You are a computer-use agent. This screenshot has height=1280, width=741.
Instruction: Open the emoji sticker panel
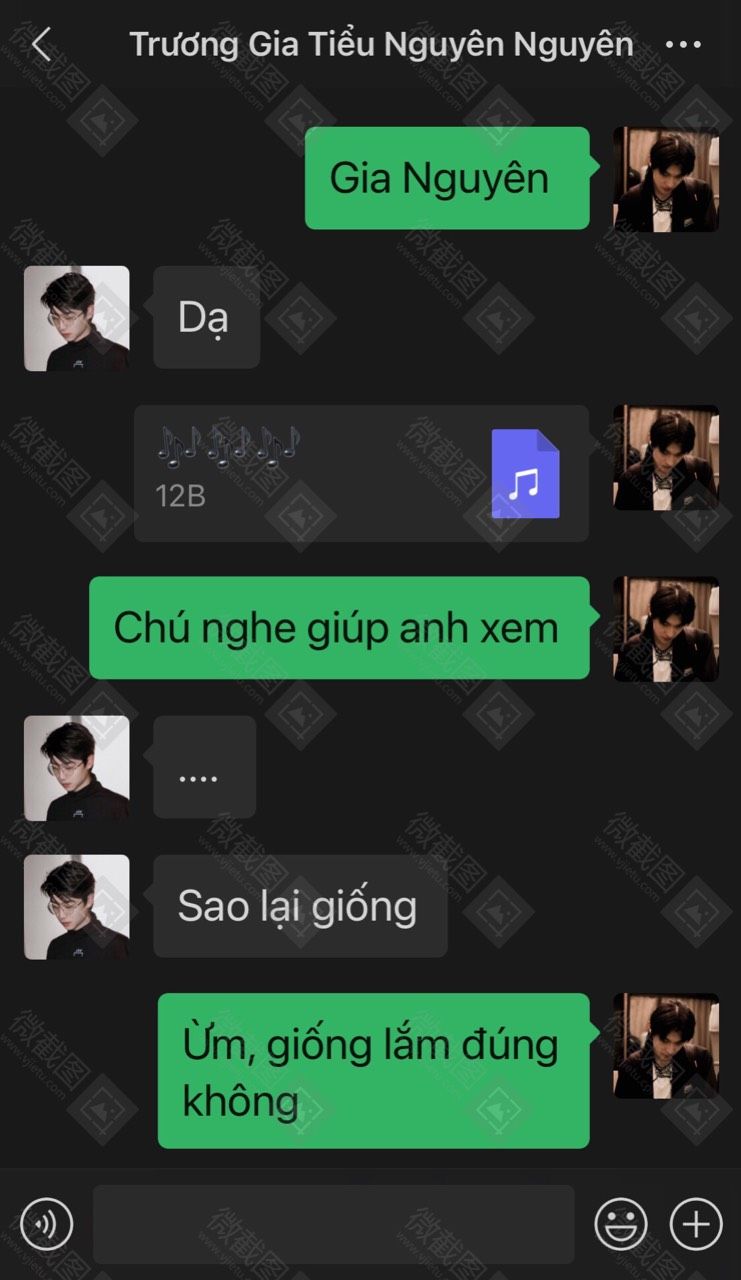click(621, 1224)
